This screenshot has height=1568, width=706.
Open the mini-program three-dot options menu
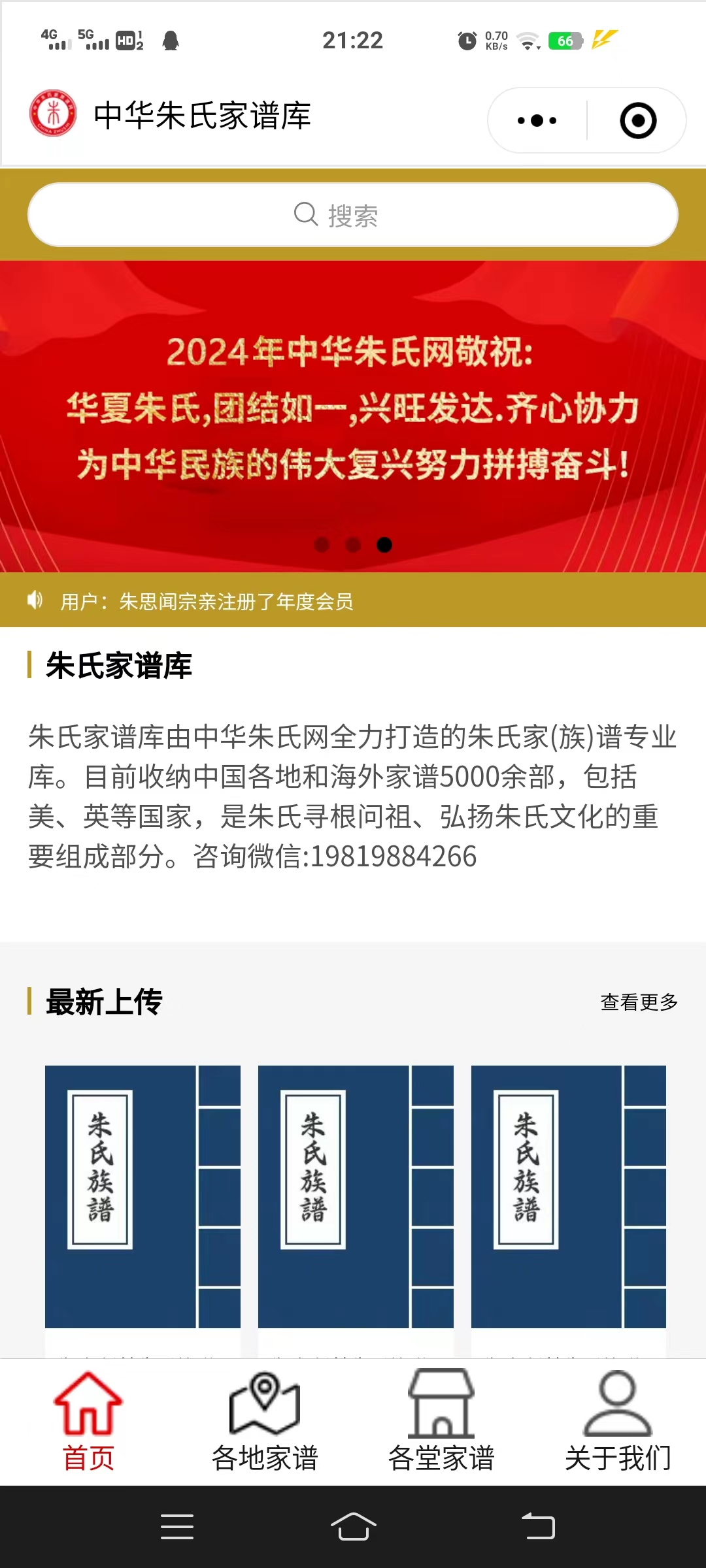click(536, 120)
